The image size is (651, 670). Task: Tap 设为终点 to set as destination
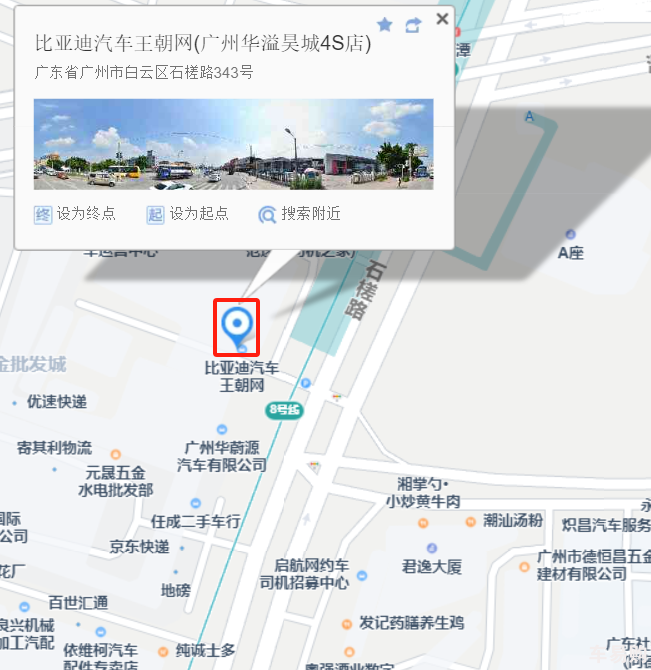pyautogui.click(x=75, y=214)
